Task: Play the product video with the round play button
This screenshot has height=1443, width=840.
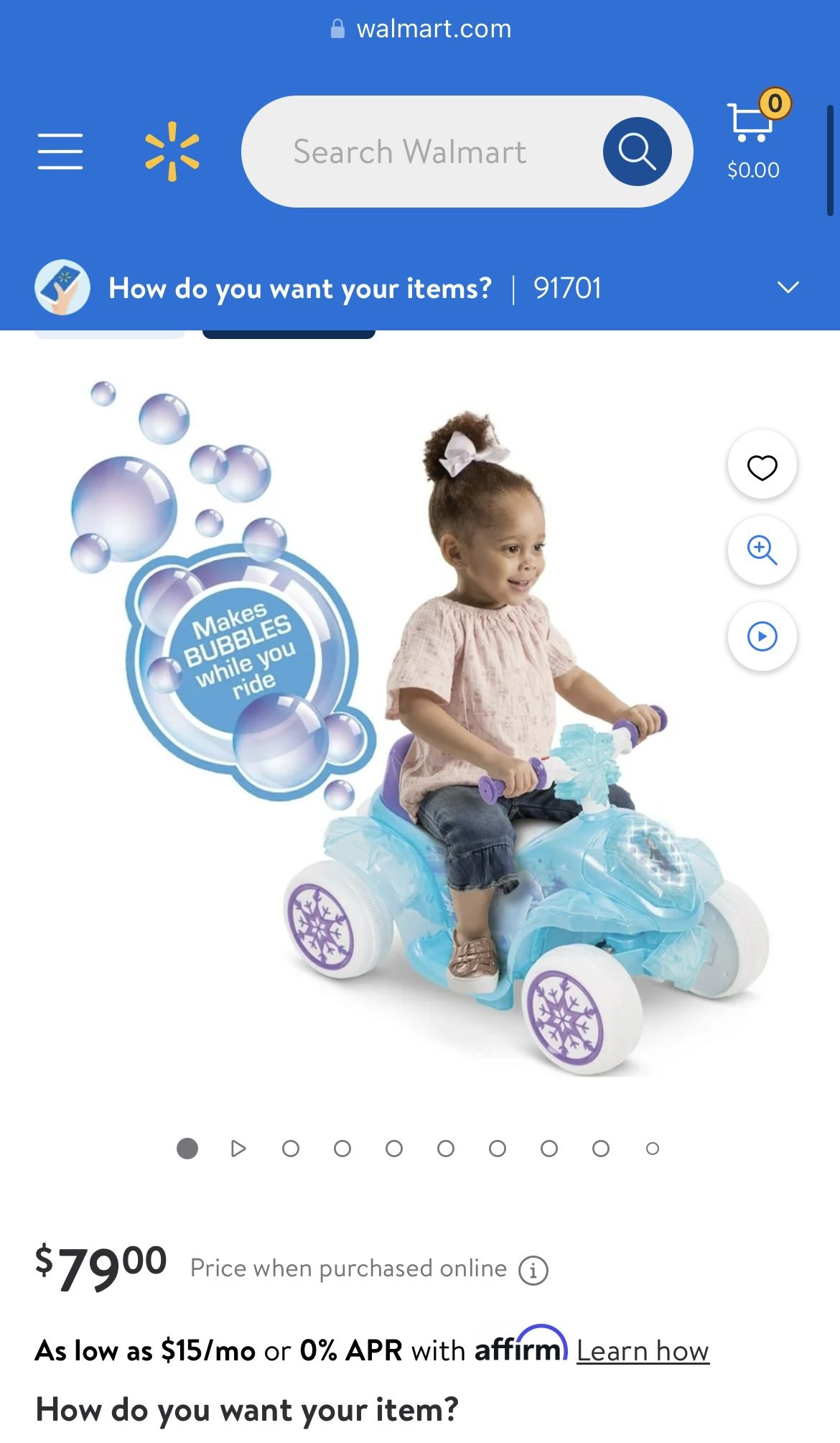Action: (762, 636)
